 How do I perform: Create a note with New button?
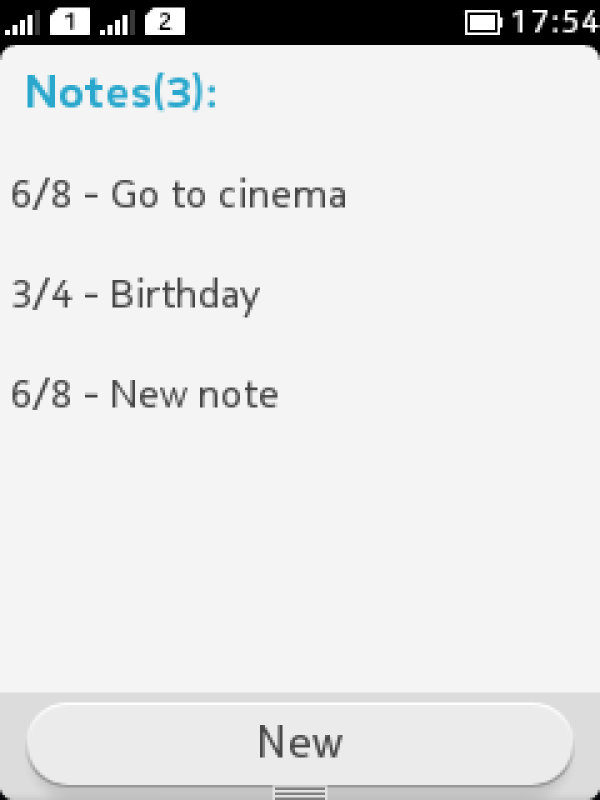point(300,743)
